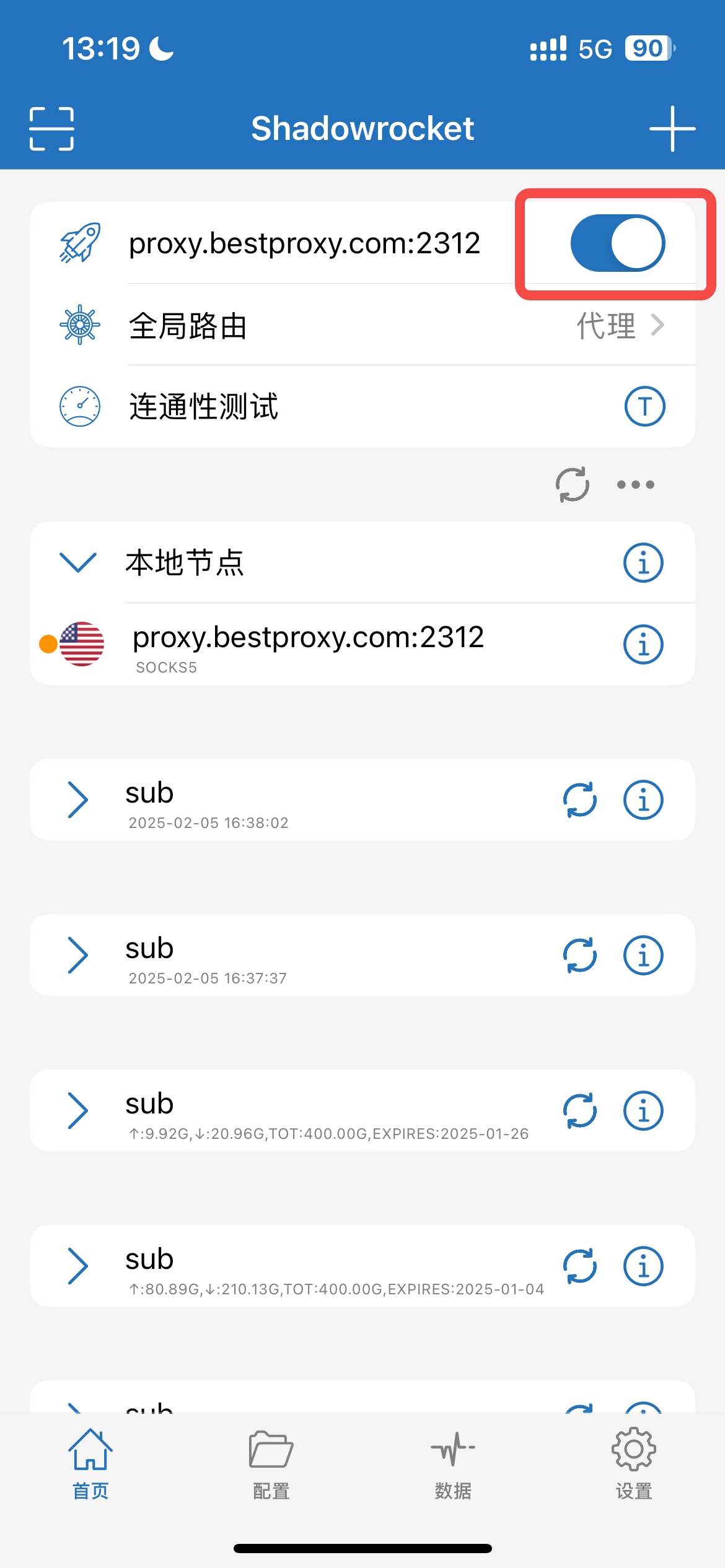This screenshot has width=725, height=1568.
Task: Refresh all node subscriptions
Action: 572,484
